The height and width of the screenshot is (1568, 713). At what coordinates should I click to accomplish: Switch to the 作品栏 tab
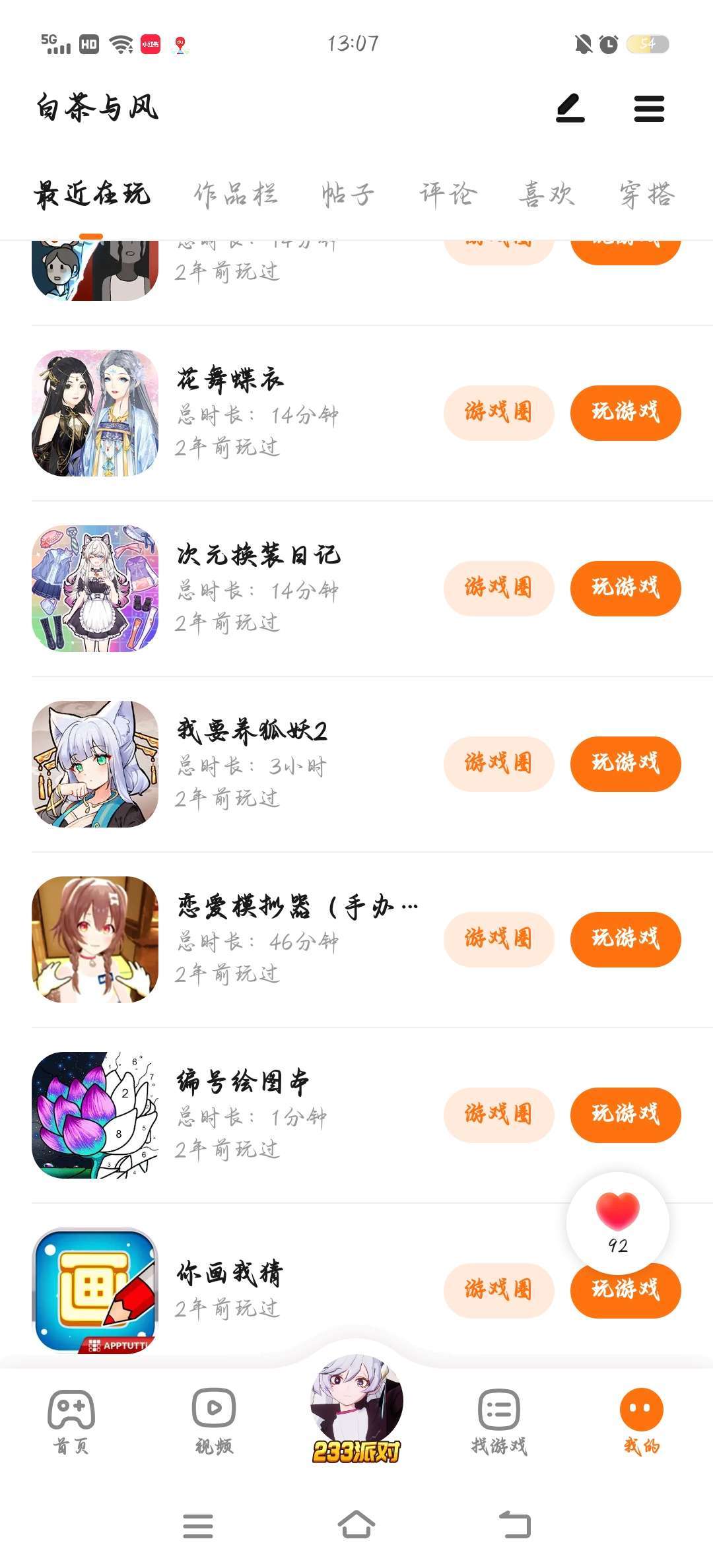(236, 195)
